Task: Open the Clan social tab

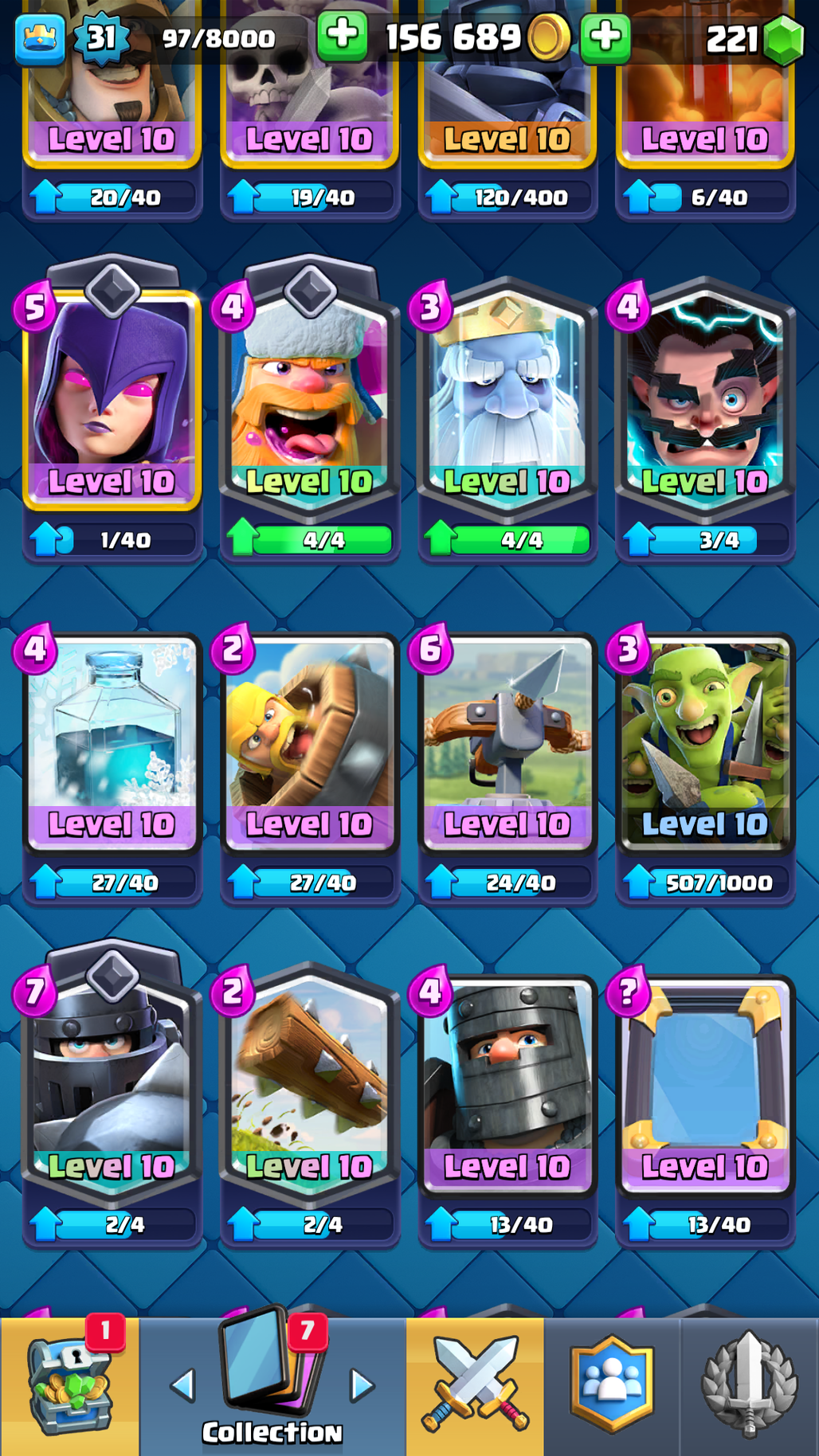Action: (612, 1386)
